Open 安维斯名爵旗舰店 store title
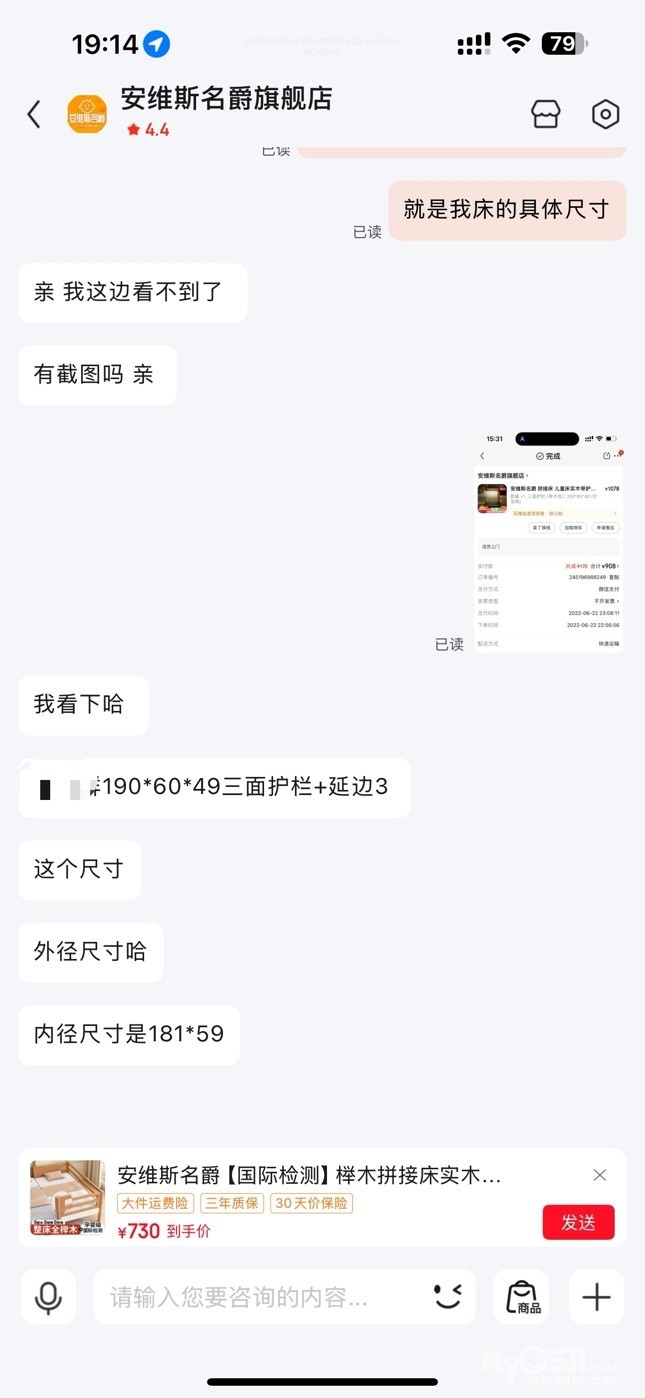Image resolution: width=645 pixels, height=1398 pixels. click(x=226, y=99)
